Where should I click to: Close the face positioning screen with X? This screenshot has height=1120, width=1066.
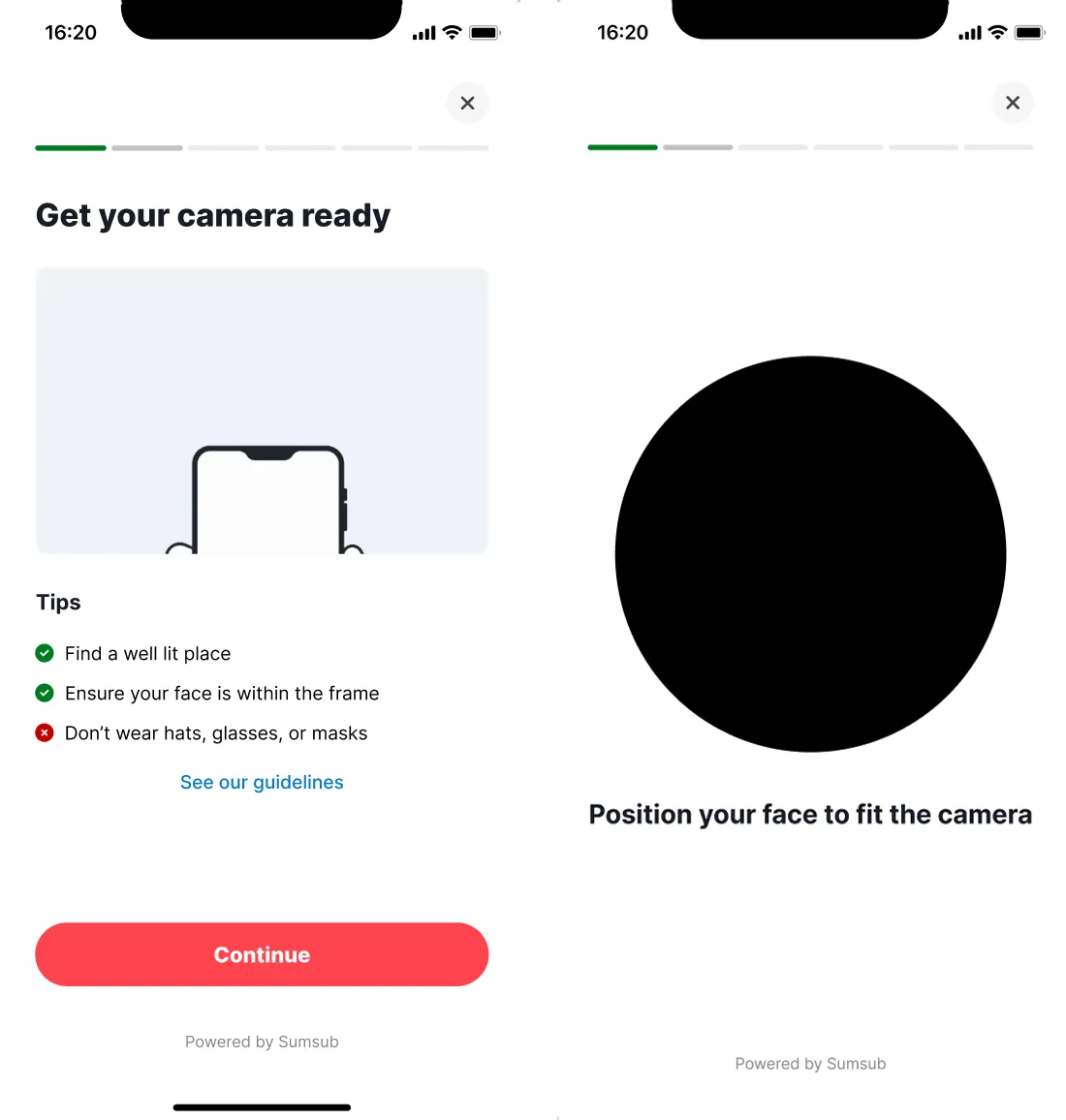pos(1013,102)
